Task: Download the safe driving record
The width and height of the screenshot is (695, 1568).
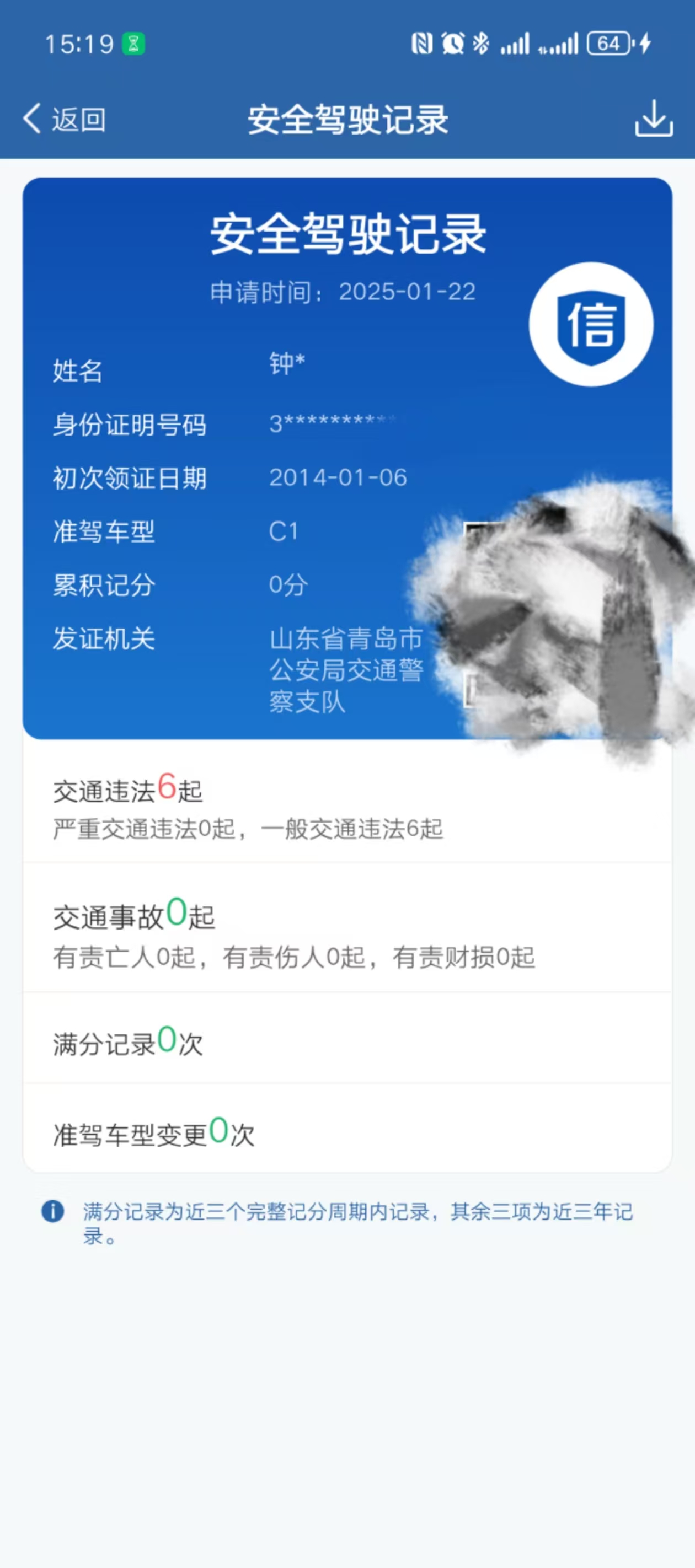Action: pyautogui.click(x=653, y=119)
